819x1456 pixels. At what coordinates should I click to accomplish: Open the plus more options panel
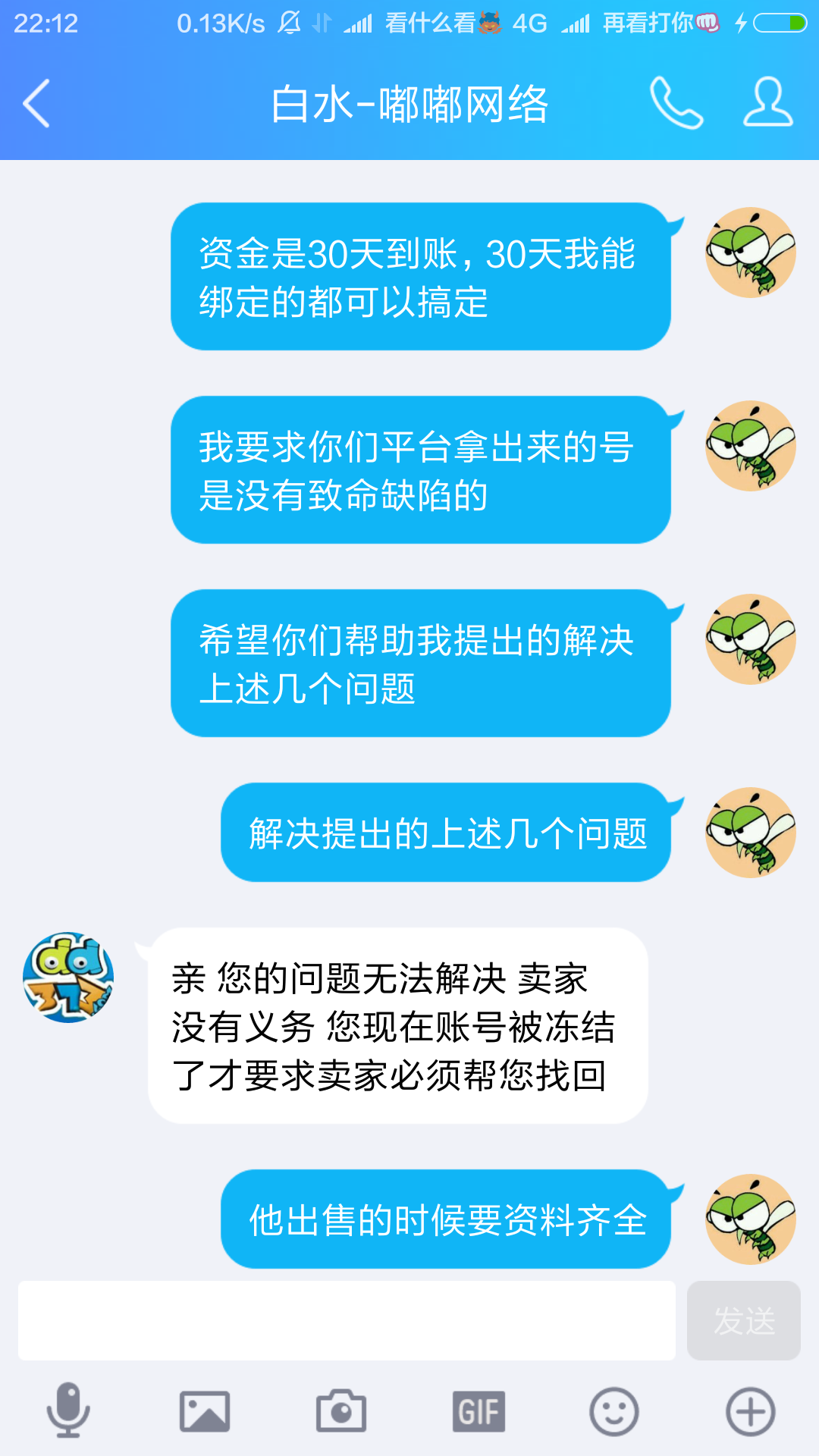tap(751, 1412)
